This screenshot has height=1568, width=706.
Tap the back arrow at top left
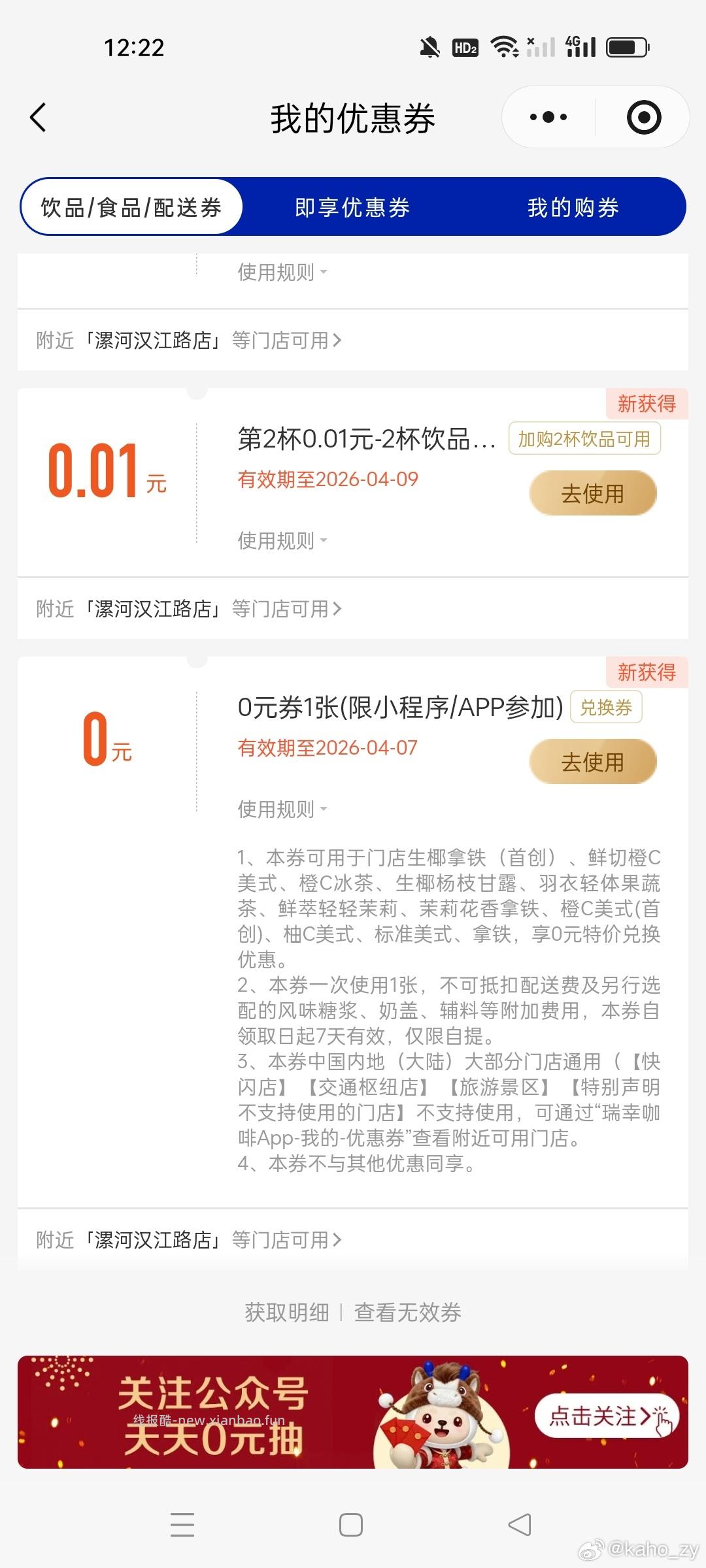coord(38,118)
